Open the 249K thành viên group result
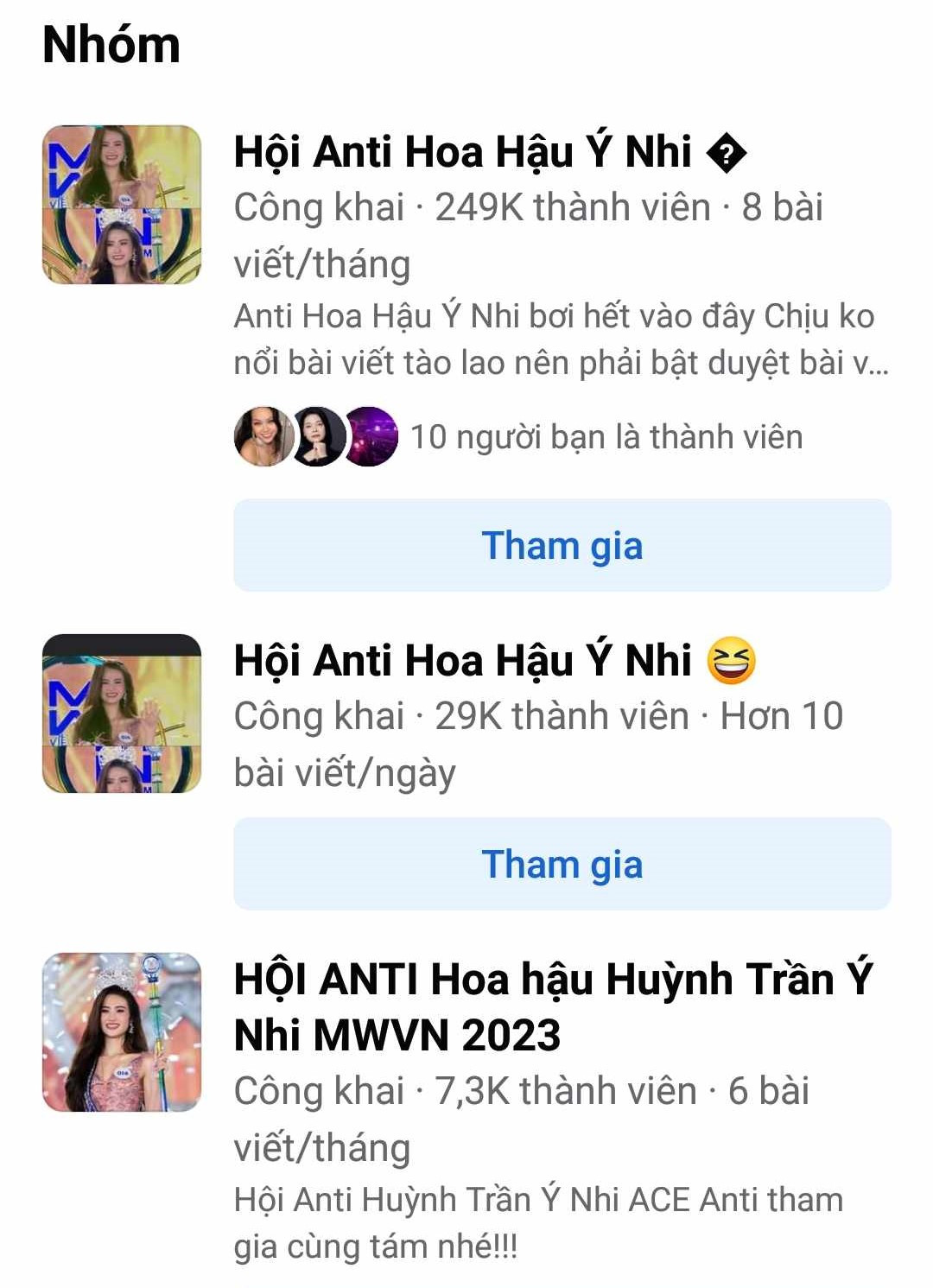933x1288 pixels. (461, 152)
